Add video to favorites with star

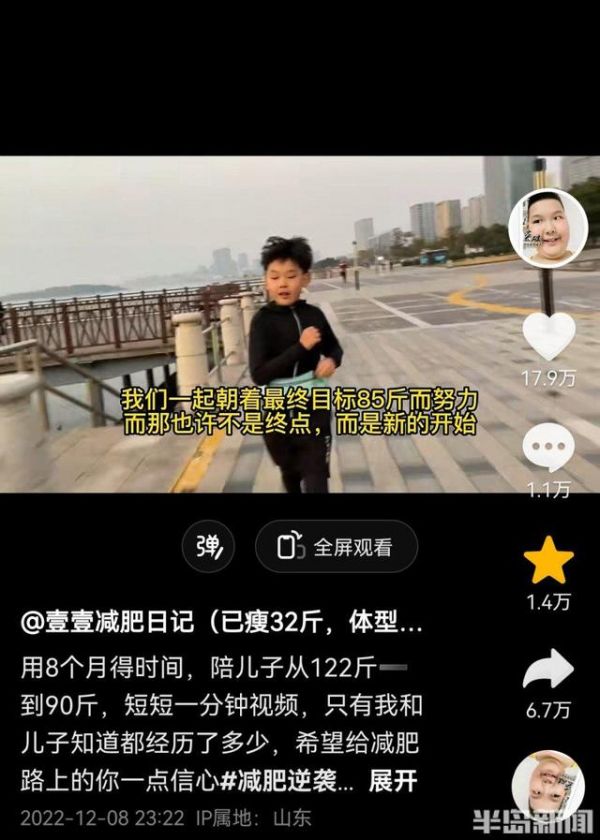[548, 561]
